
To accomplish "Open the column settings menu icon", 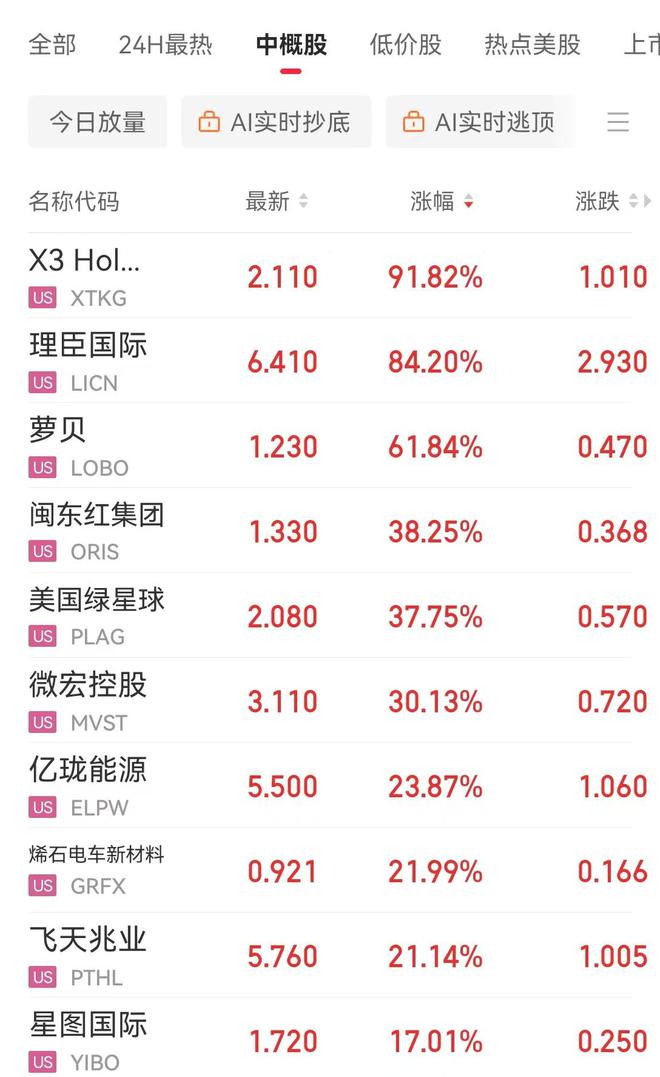I will (x=618, y=122).
